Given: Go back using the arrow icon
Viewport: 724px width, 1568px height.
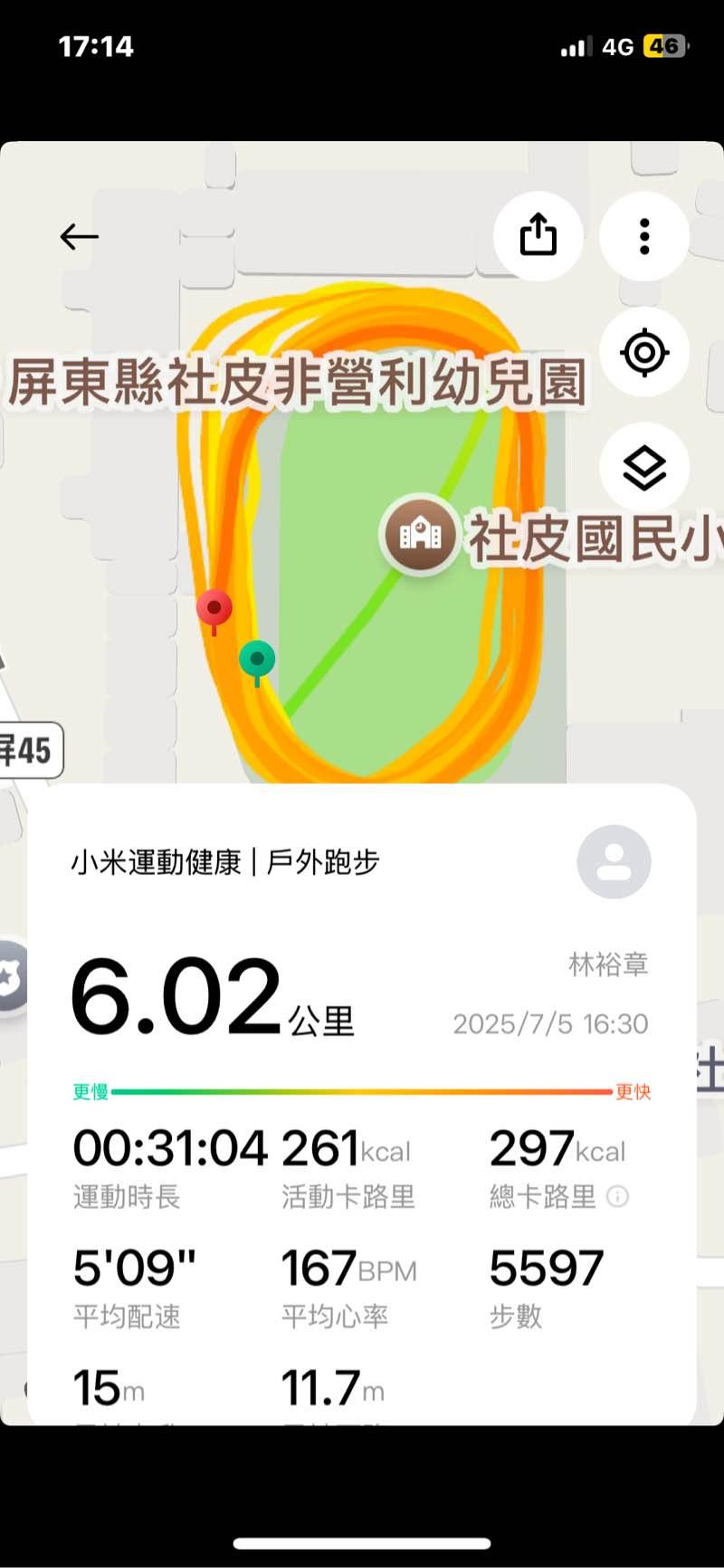Looking at the screenshot, I should [x=79, y=237].
